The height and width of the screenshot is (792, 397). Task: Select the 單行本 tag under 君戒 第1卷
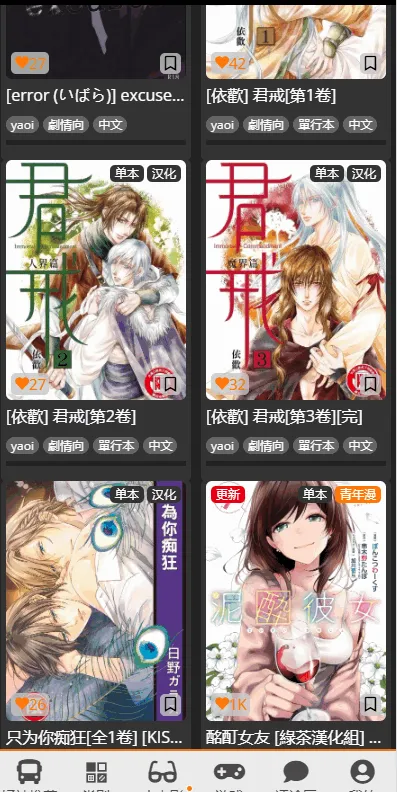[316, 125]
